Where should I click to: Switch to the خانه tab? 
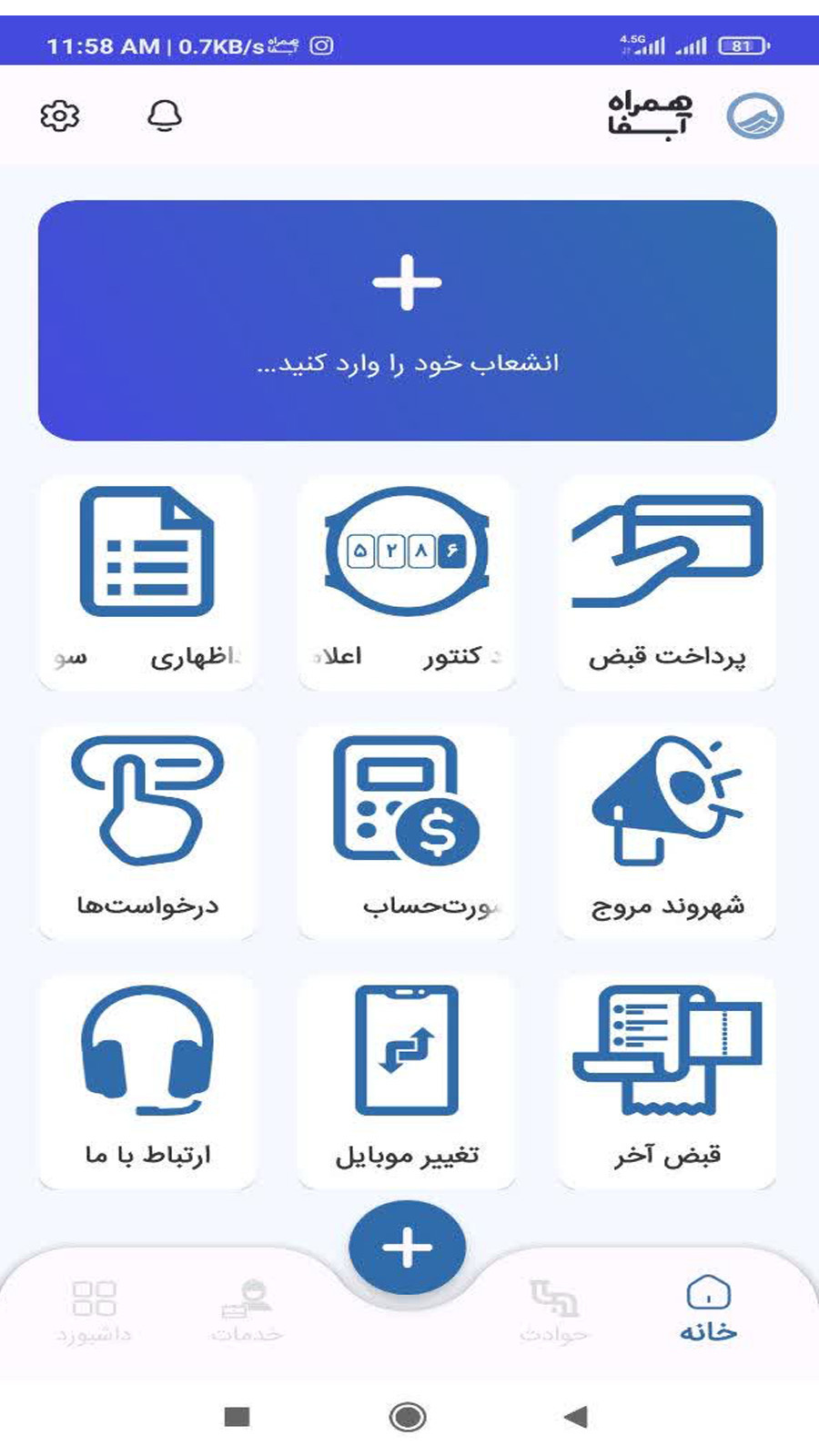pyautogui.click(x=708, y=1309)
